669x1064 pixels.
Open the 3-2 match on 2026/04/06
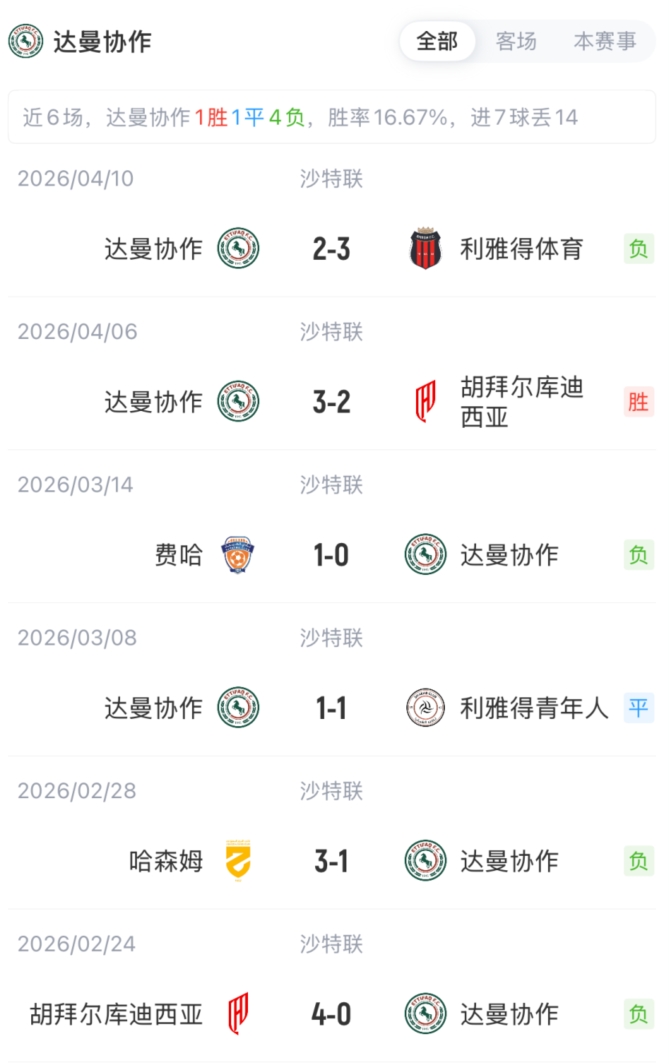click(331, 402)
